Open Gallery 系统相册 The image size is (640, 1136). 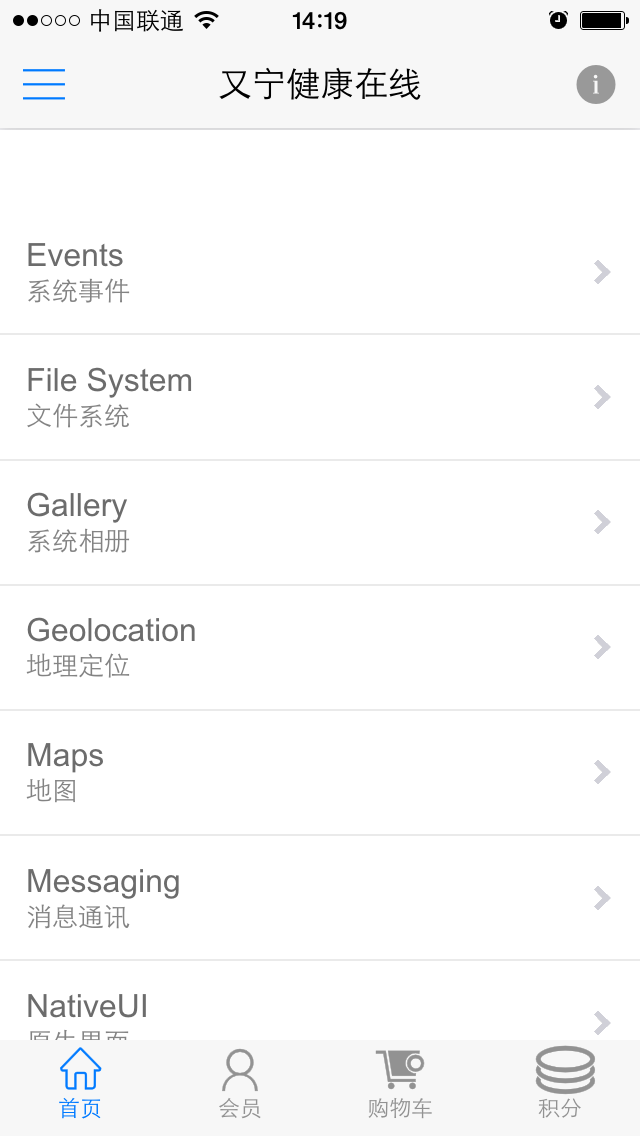320,522
